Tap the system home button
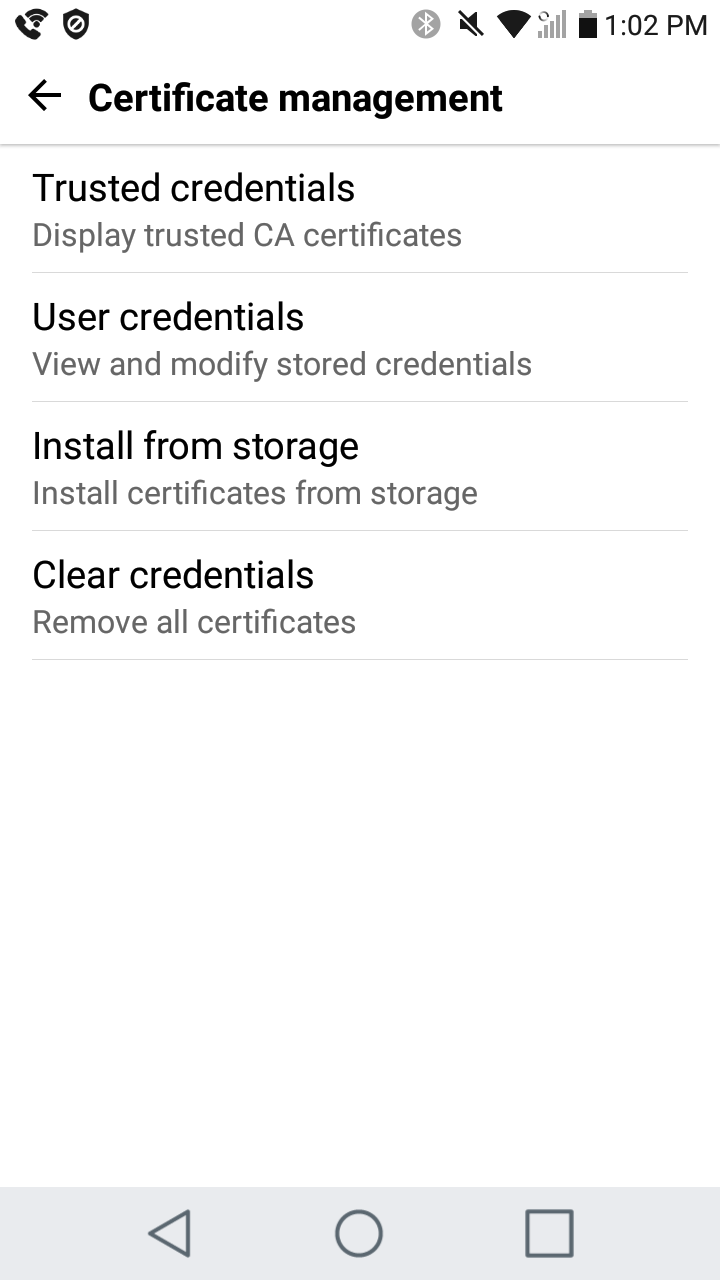The width and height of the screenshot is (720, 1280). (x=359, y=1233)
